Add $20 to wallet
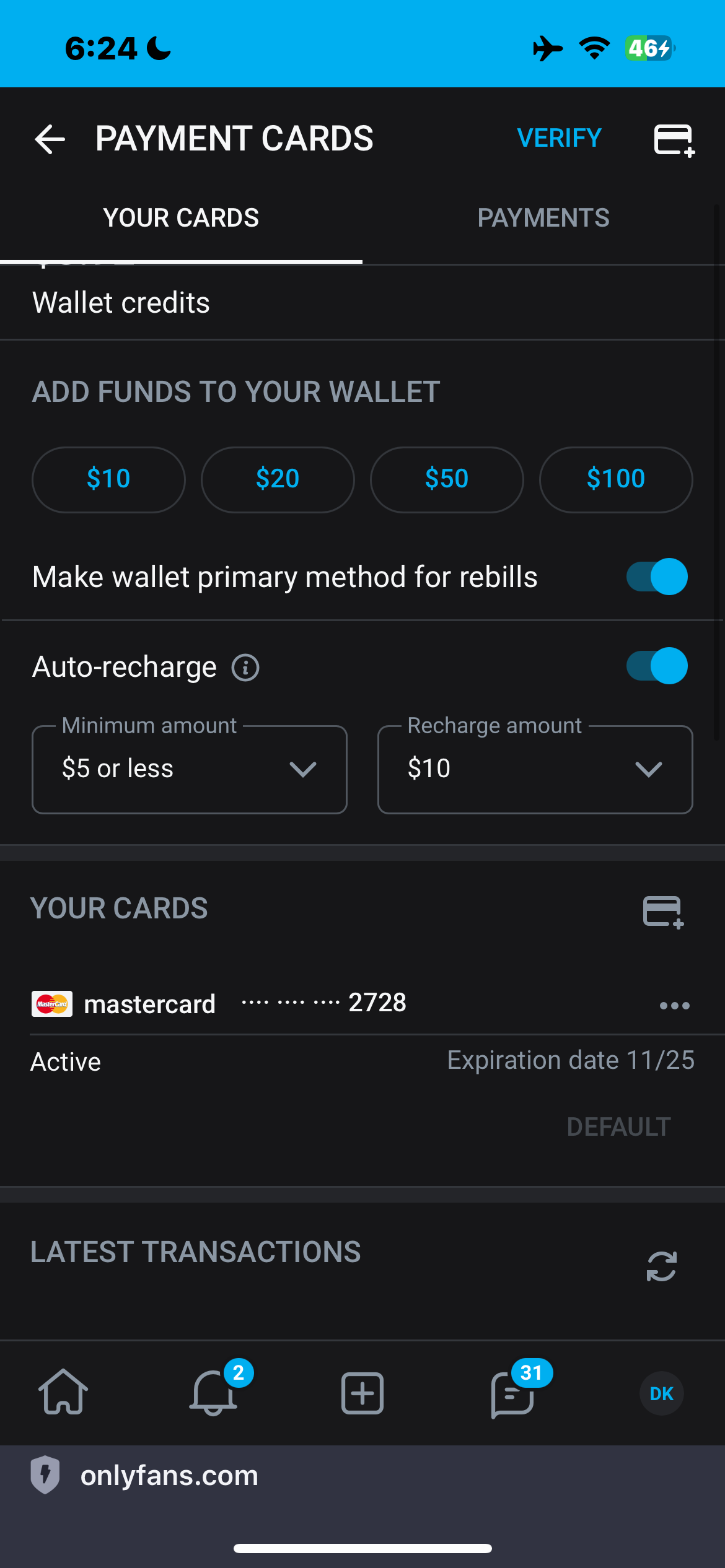This screenshot has height=1568, width=725. tap(278, 479)
